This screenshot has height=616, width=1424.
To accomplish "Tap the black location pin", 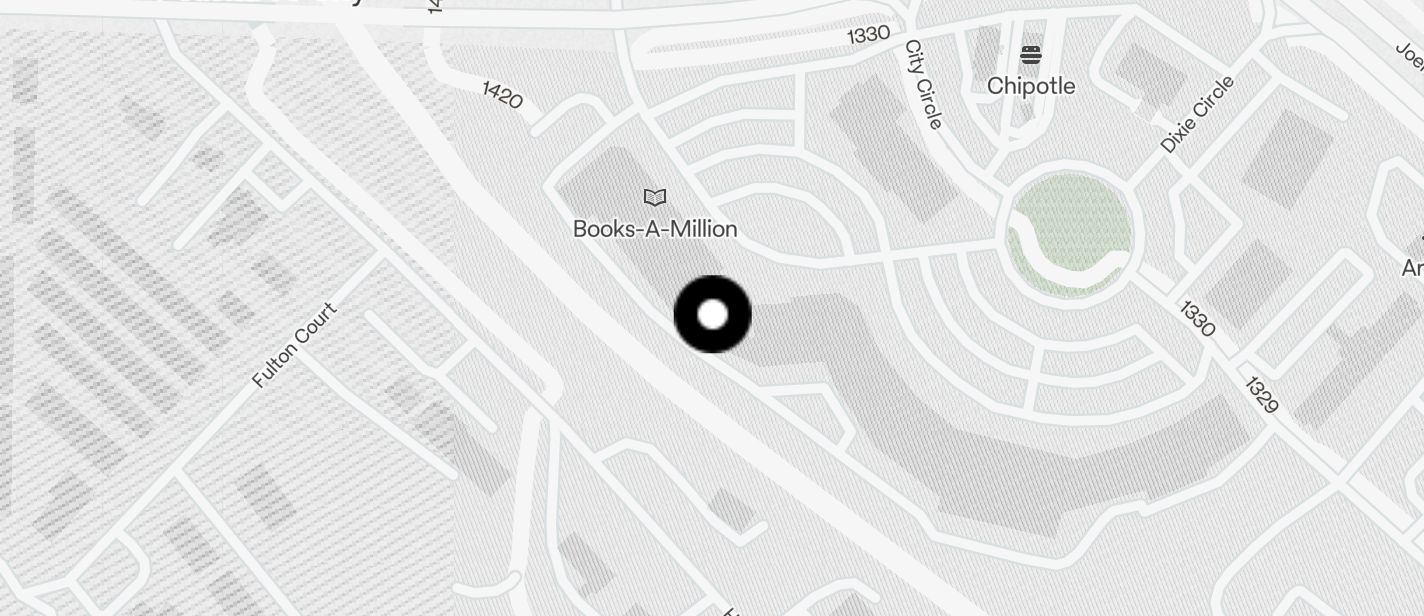I will [712, 315].
